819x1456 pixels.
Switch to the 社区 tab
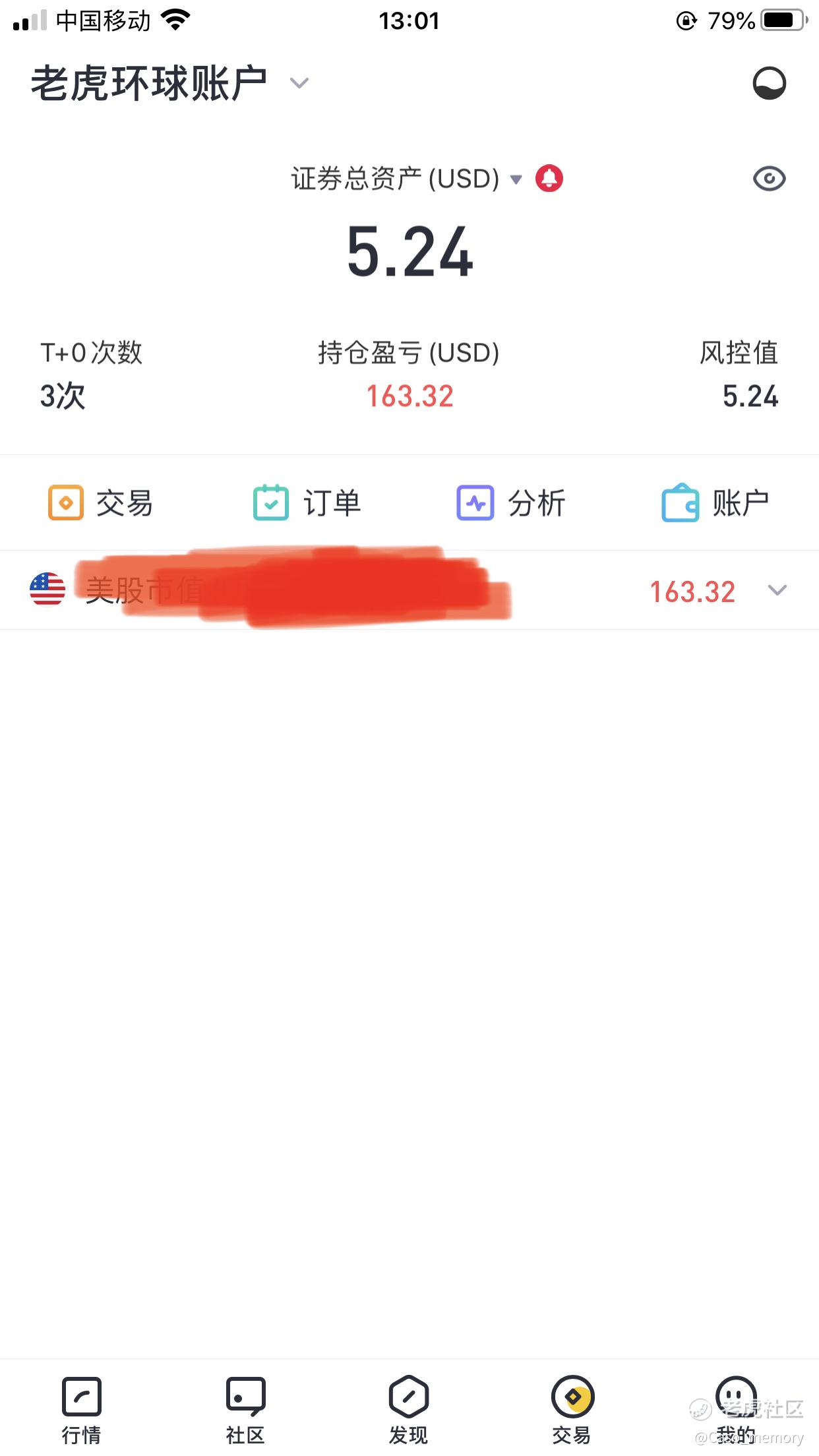[x=245, y=1410]
